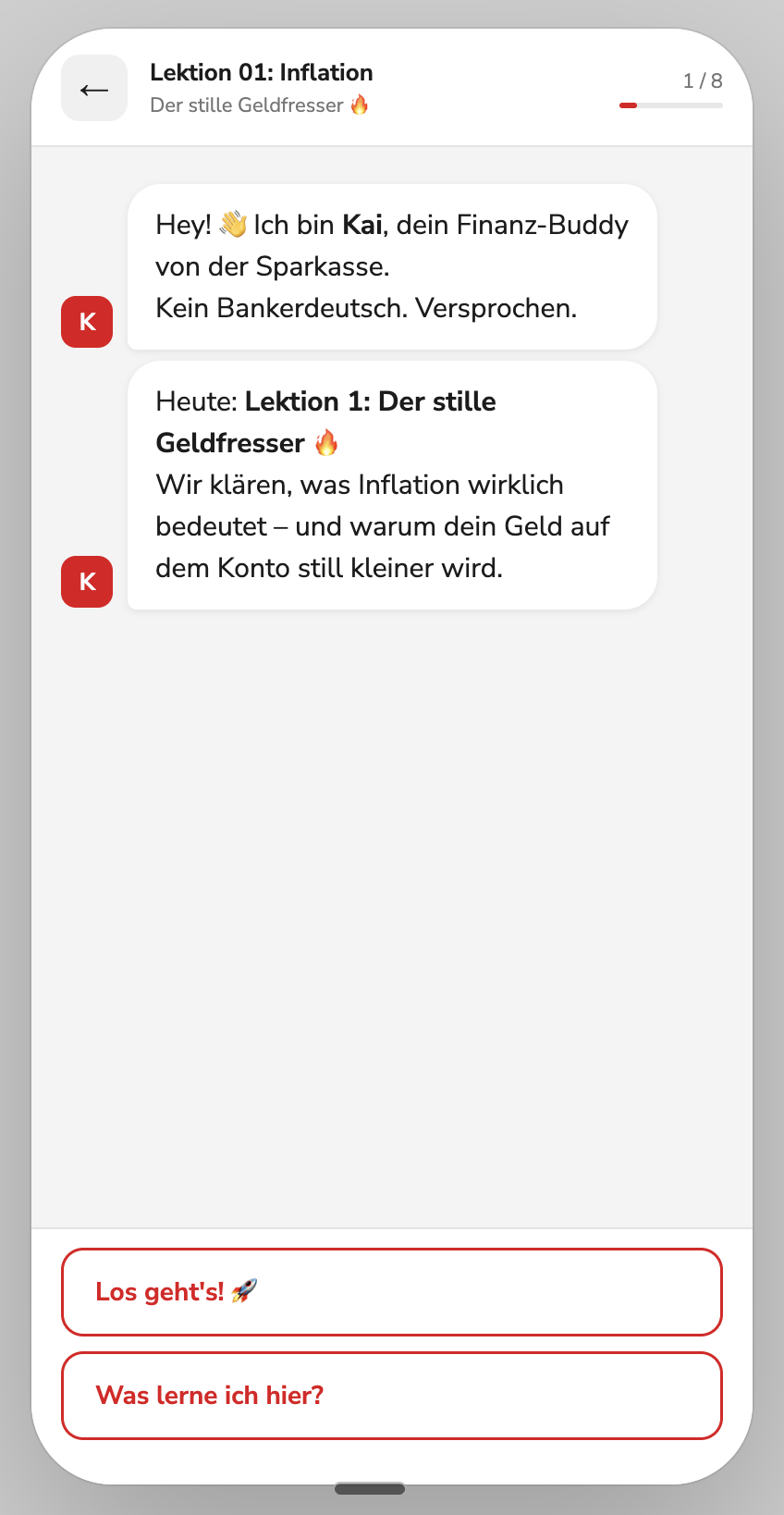Click the 1/8 progress counter
Image resolution: width=784 pixels, height=1515 pixels.
703,80
